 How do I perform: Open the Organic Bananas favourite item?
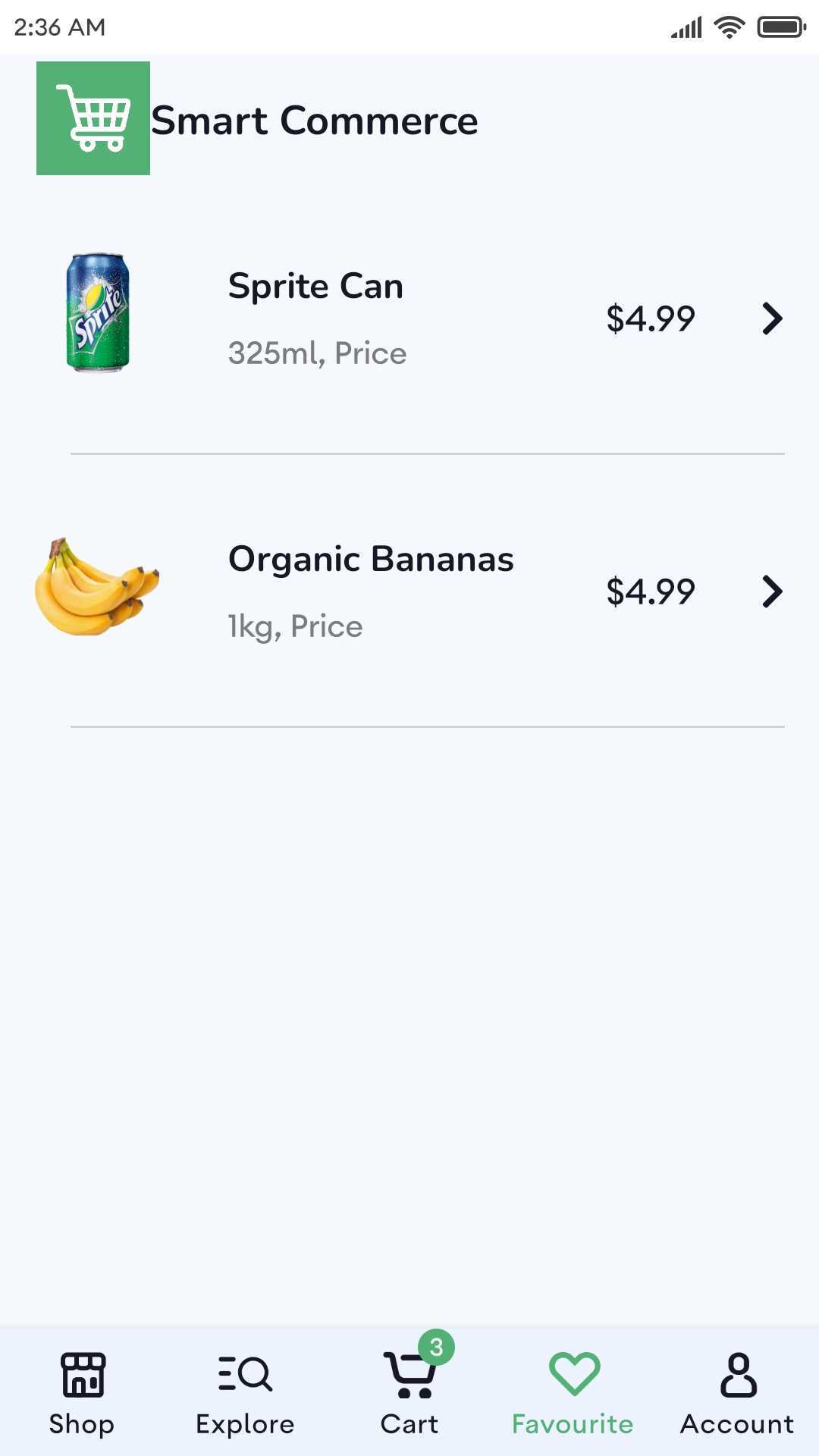click(409, 591)
